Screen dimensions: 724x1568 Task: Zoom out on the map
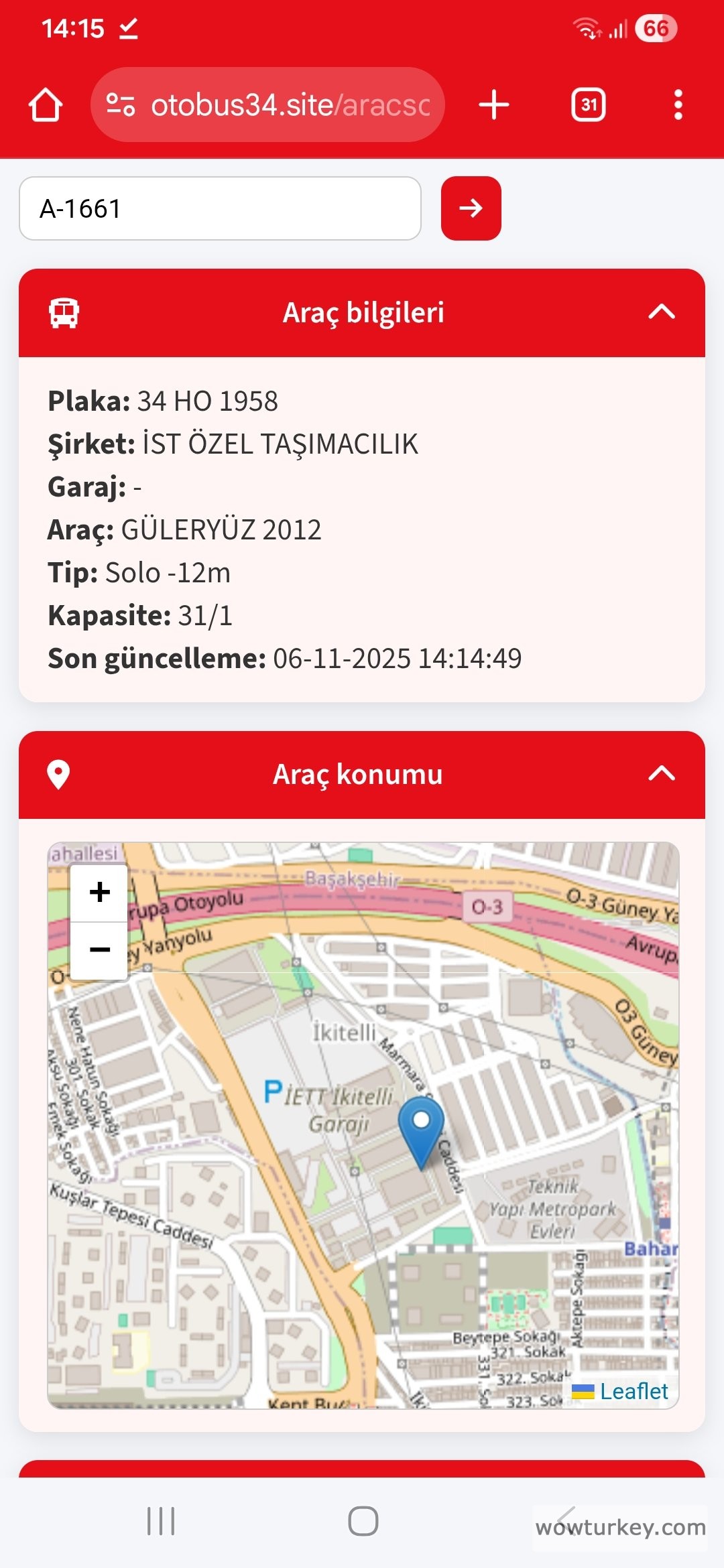pos(99,950)
